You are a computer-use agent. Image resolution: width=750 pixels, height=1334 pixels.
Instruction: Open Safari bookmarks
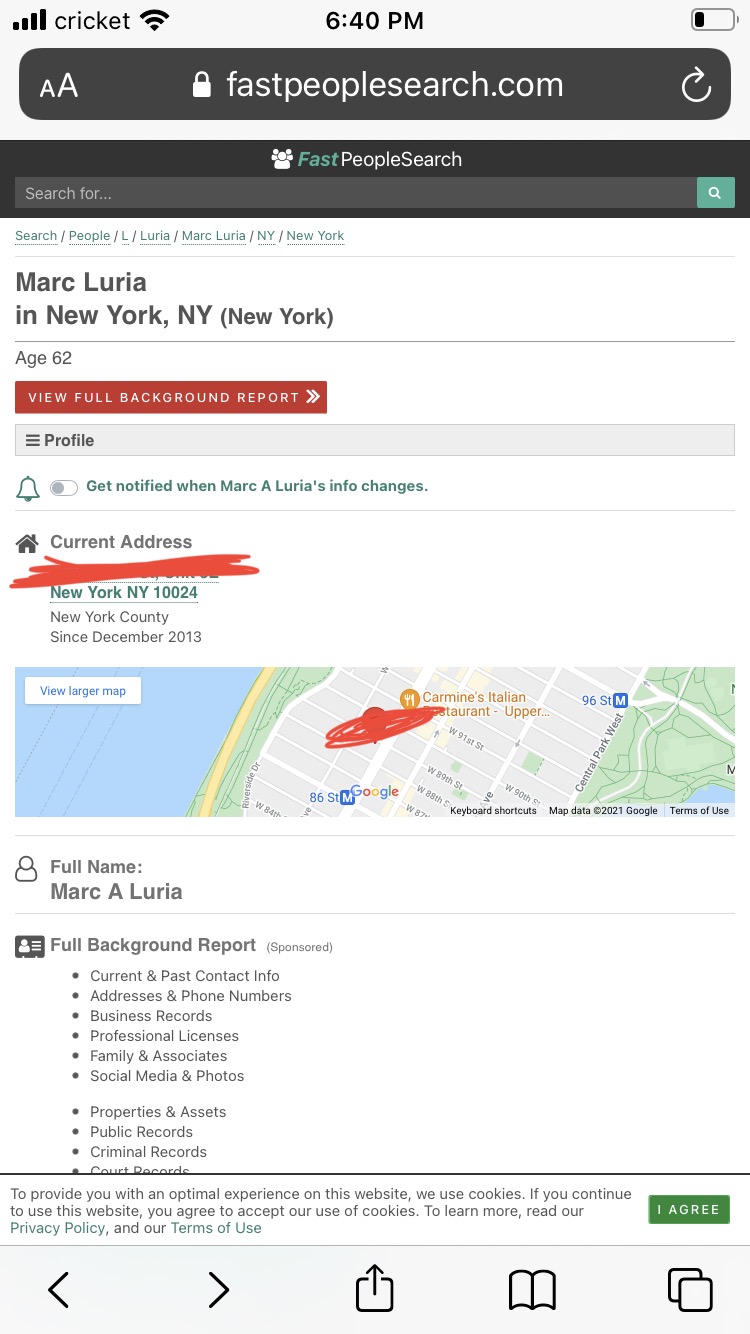tap(532, 1290)
